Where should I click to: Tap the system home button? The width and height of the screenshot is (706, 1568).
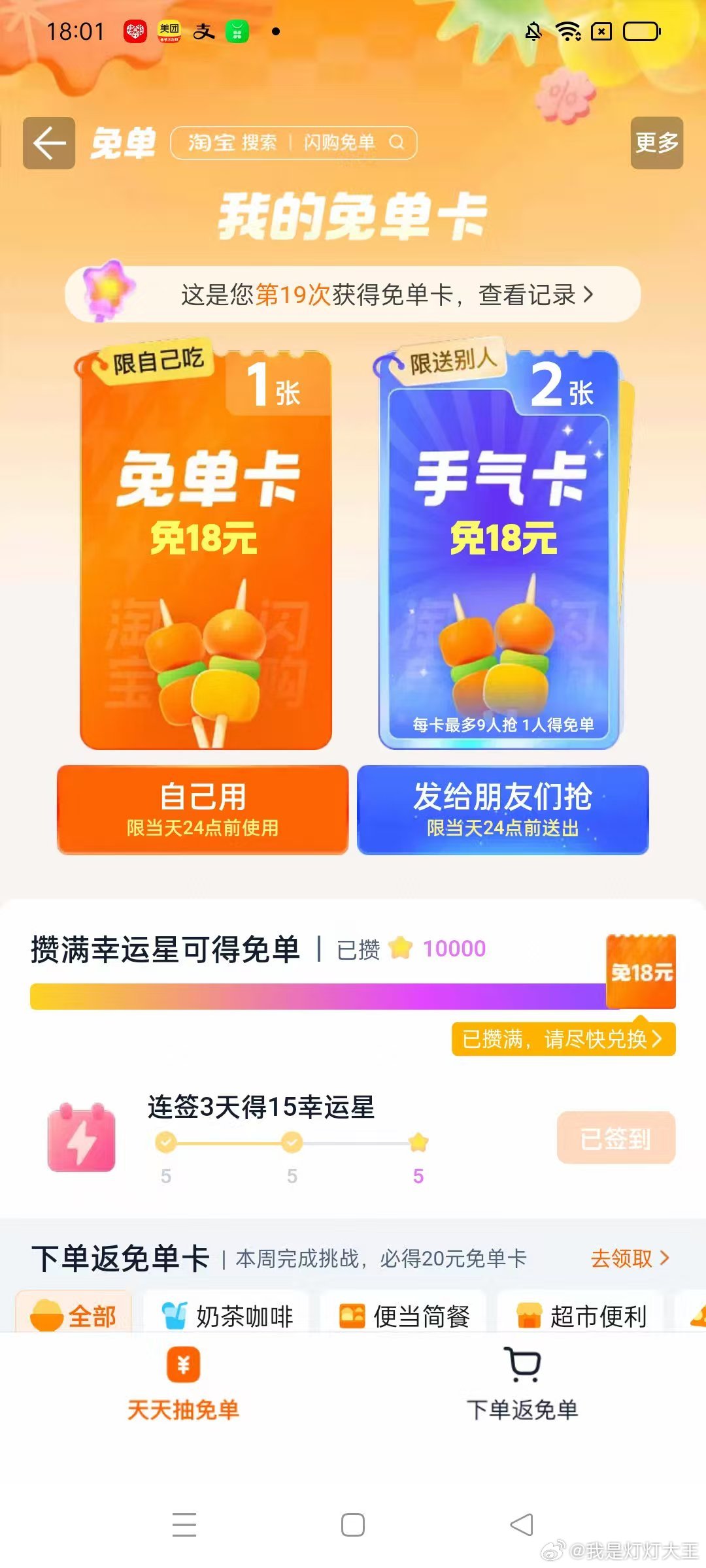353,1525
